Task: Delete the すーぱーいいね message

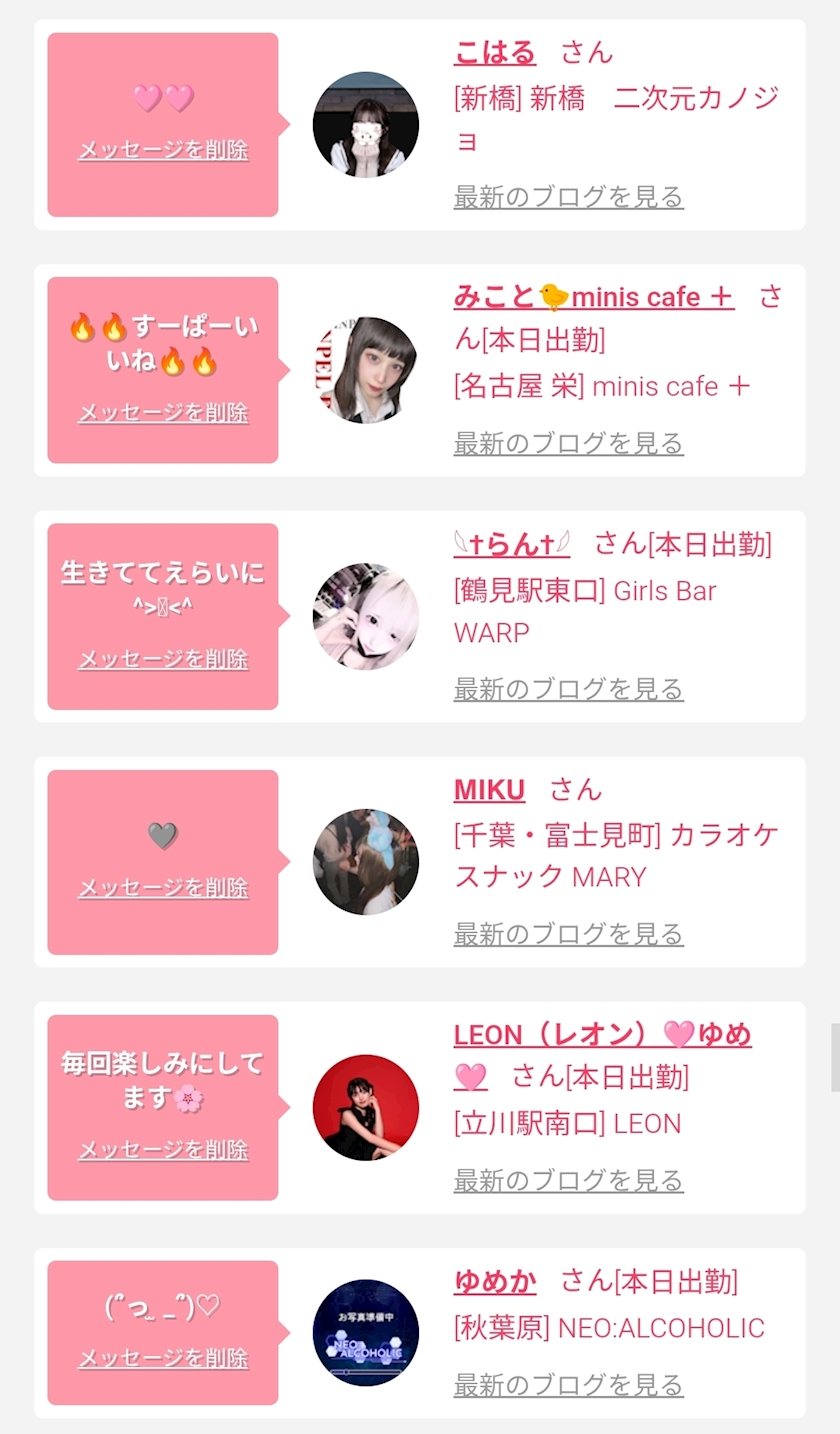Action: (163, 413)
